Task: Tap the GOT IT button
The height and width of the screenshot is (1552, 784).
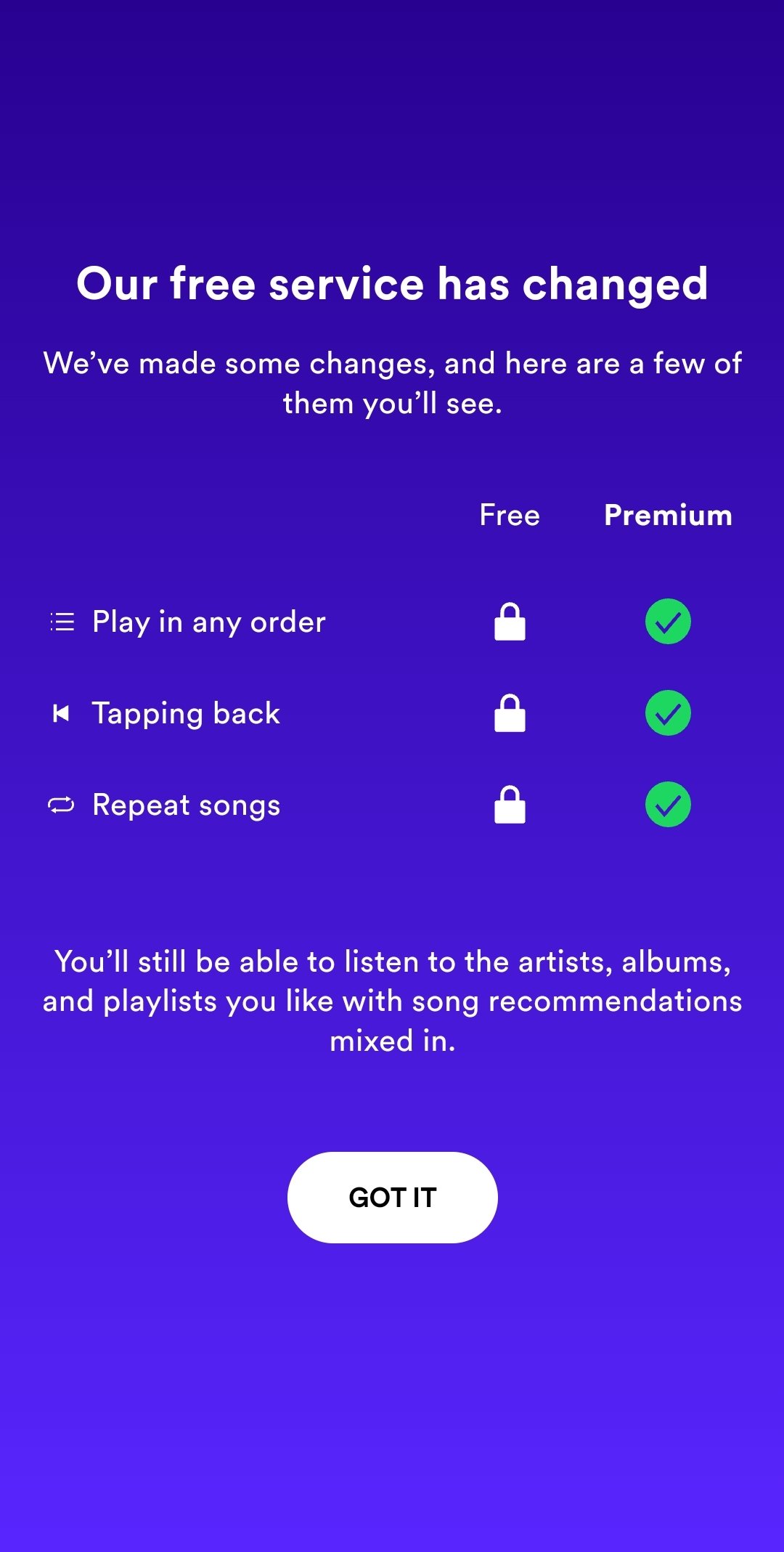Action: tap(392, 1197)
